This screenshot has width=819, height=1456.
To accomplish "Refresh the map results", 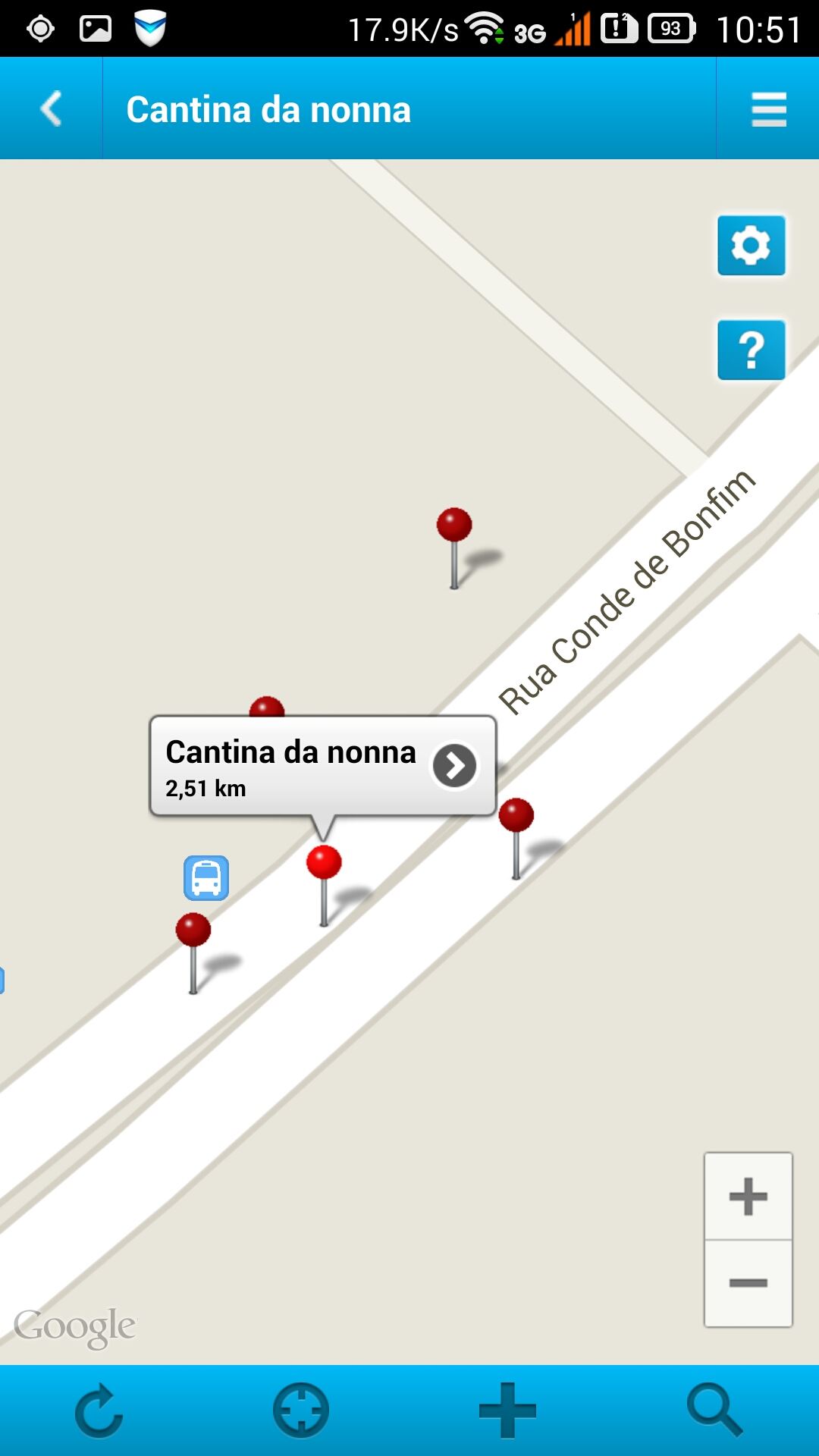I will point(99,1410).
